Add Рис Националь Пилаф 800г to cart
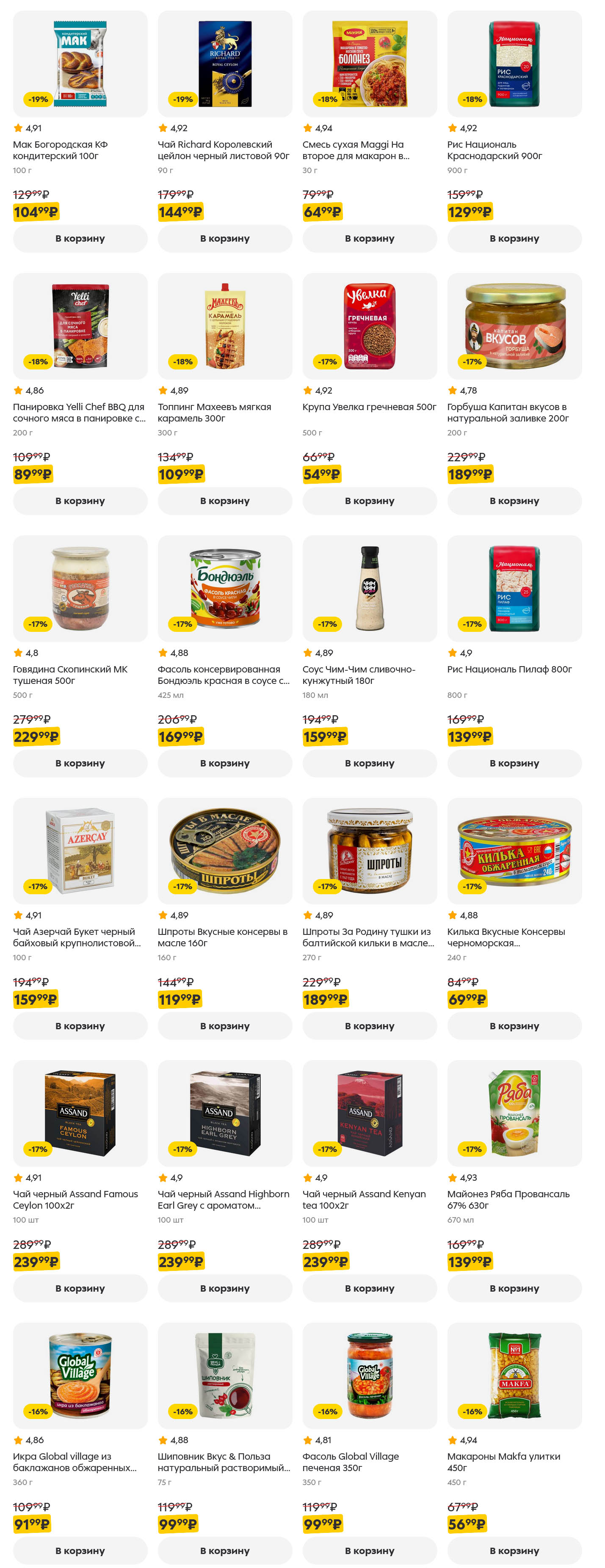 click(514, 763)
